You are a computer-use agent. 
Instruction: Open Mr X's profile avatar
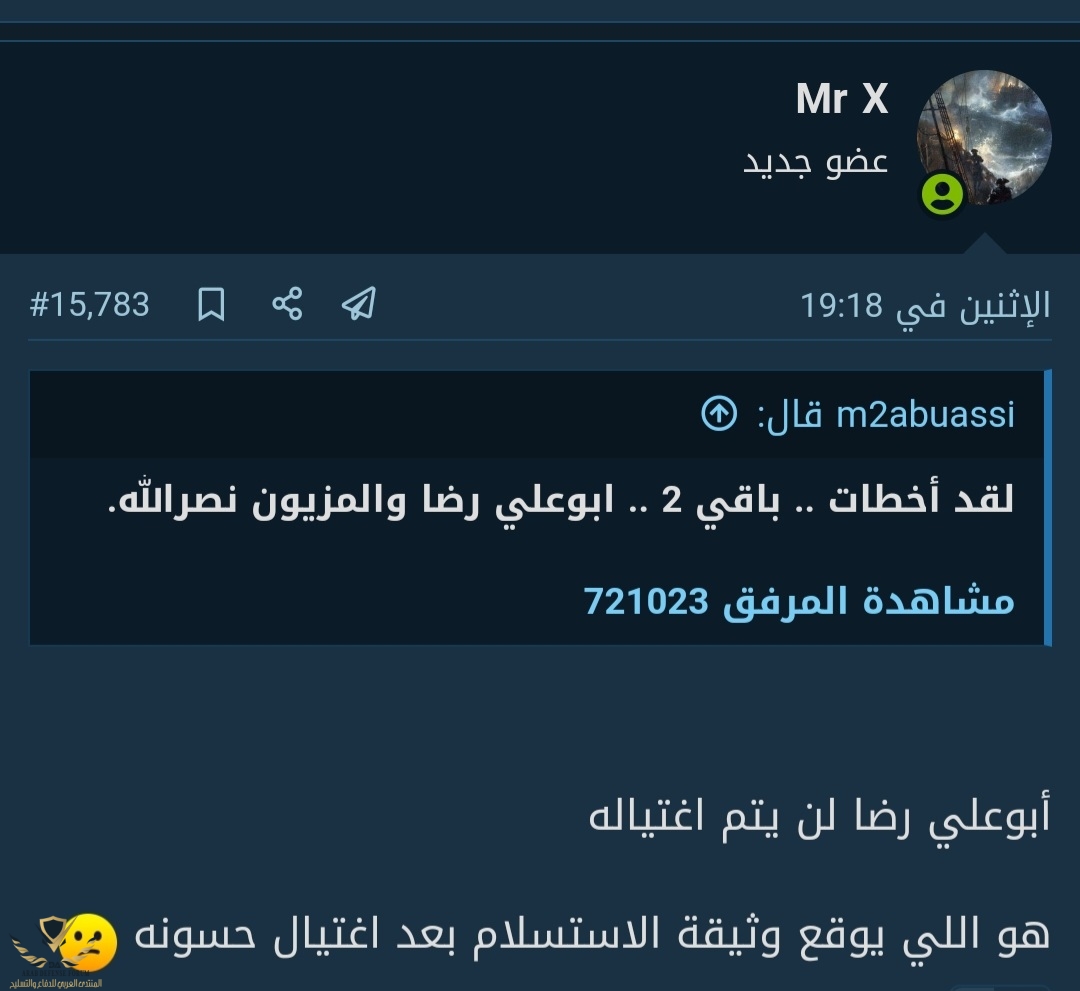click(x=984, y=137)
